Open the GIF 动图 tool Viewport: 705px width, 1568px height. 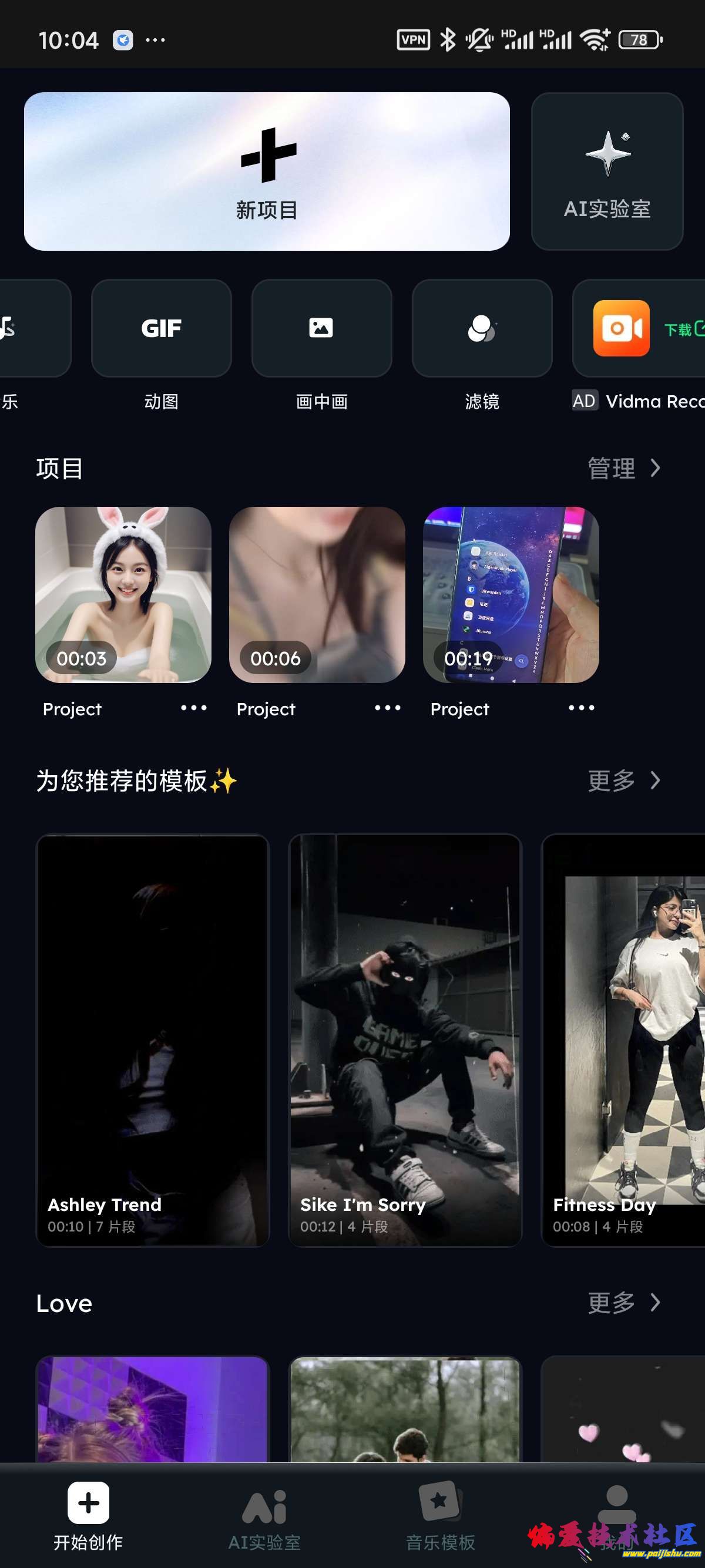click(x=162, y=329)
